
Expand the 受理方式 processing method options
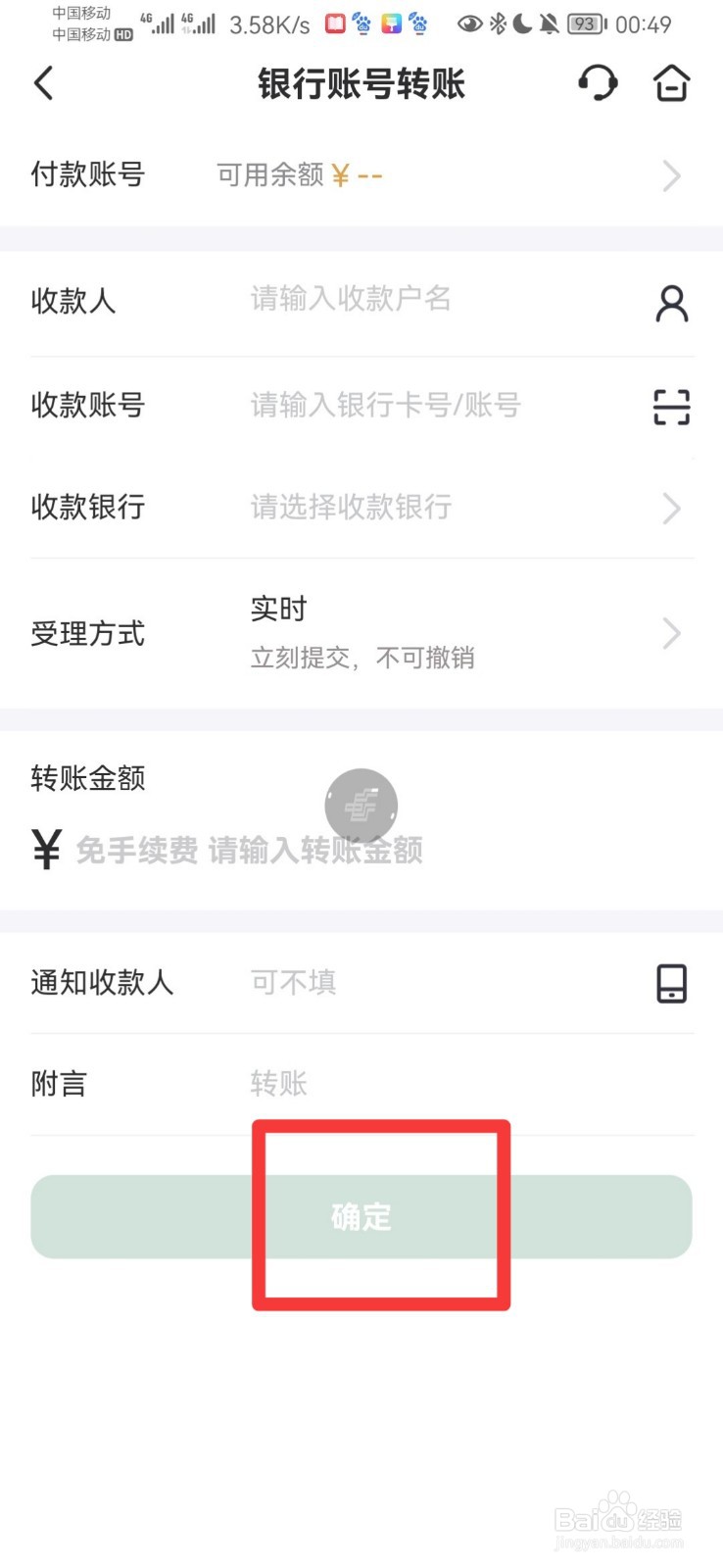click(x=670, y=633)
